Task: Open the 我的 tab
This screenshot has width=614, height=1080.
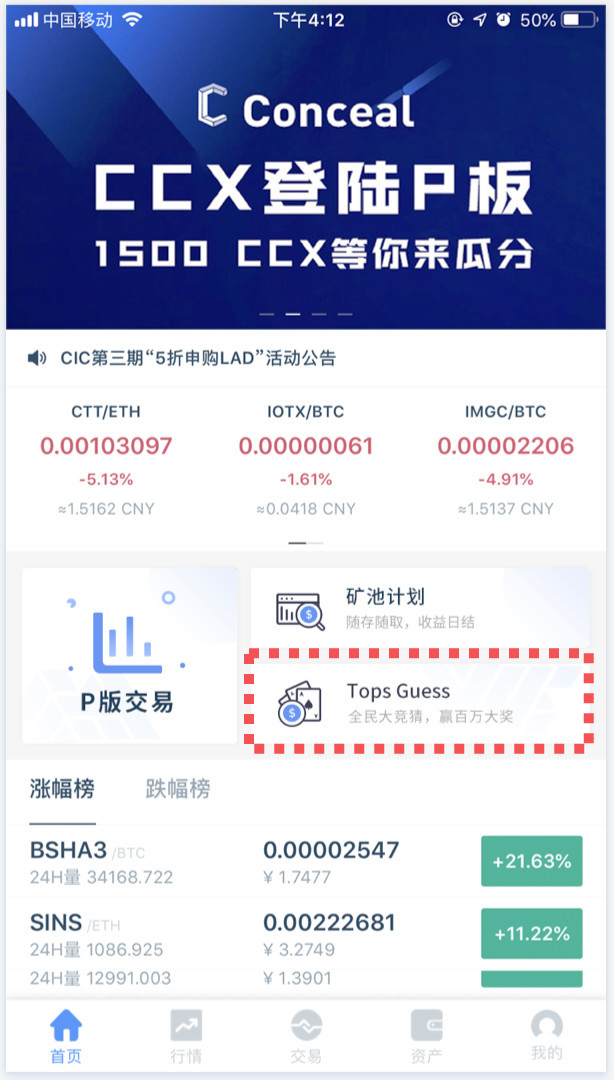Action: (546, 1035)
